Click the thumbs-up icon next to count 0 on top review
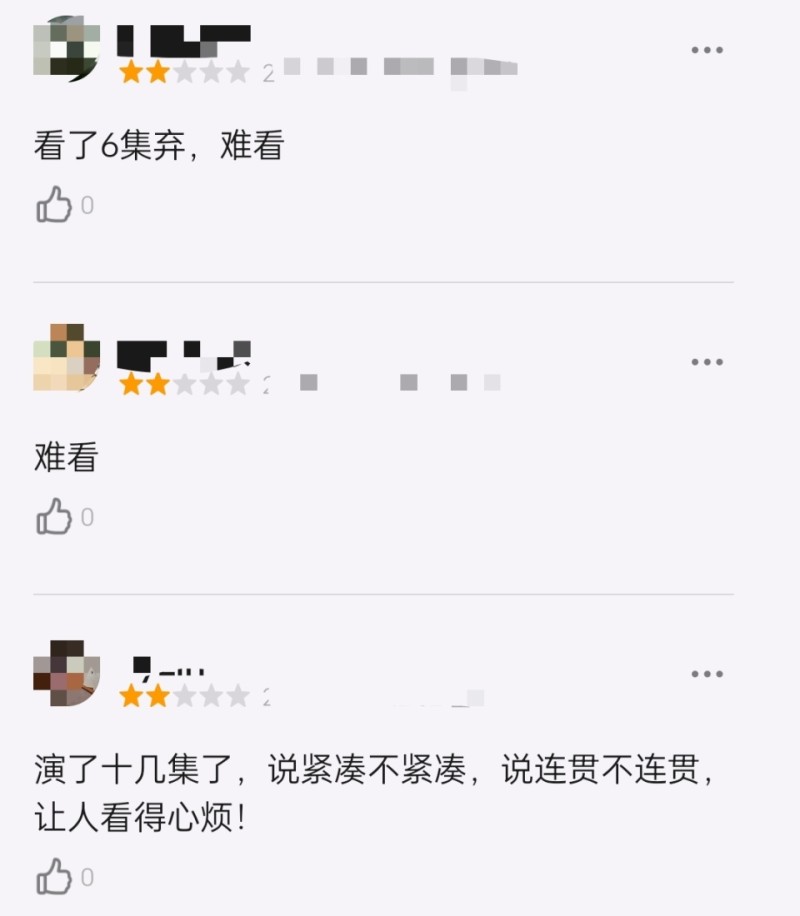 pyautogui.click(x=52, y=205)
